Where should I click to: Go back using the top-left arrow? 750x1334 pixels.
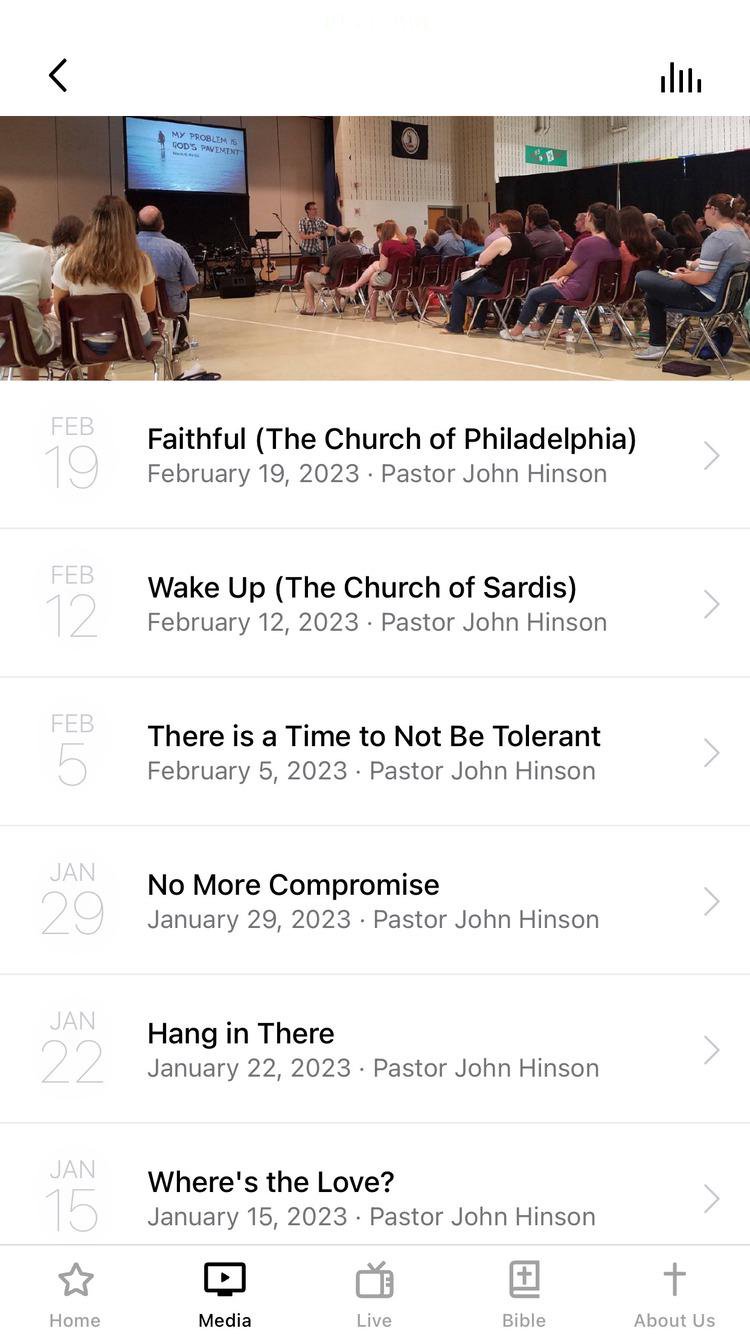point(58,75)
